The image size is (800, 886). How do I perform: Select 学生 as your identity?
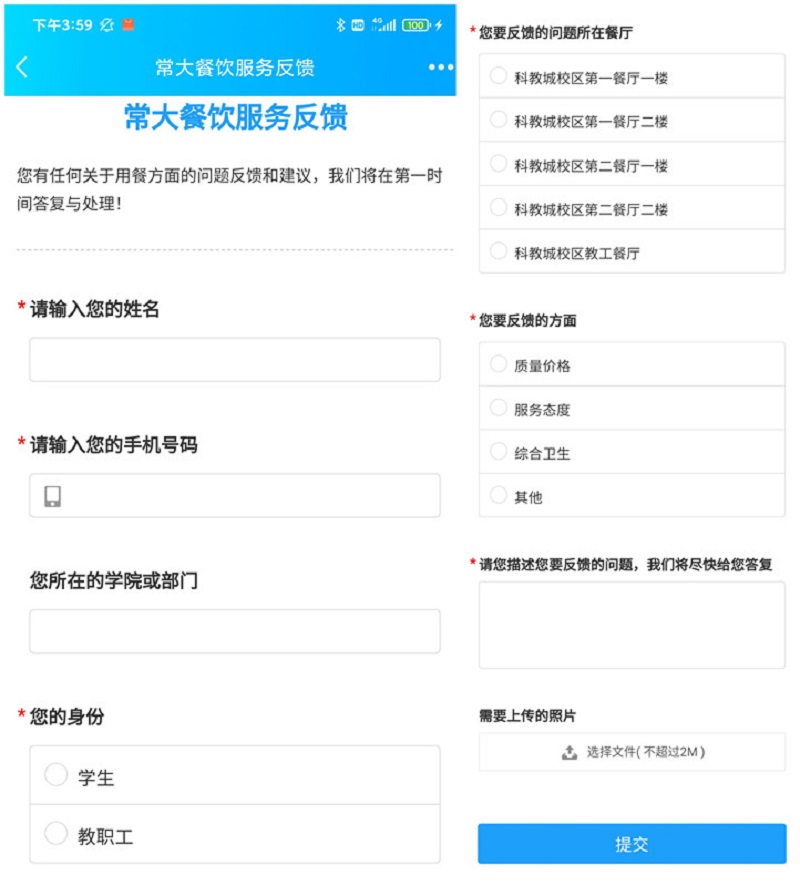point(57,775)
